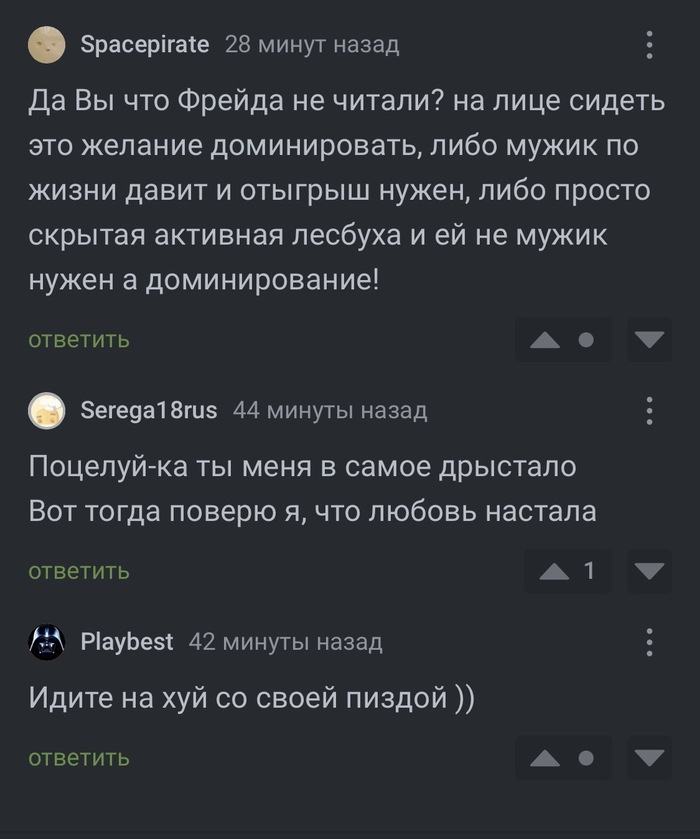Image resolution: width=700 pixels, height=839 pixels.
Task: Reply to Serega18rus's comment
Action: [79, 571]
